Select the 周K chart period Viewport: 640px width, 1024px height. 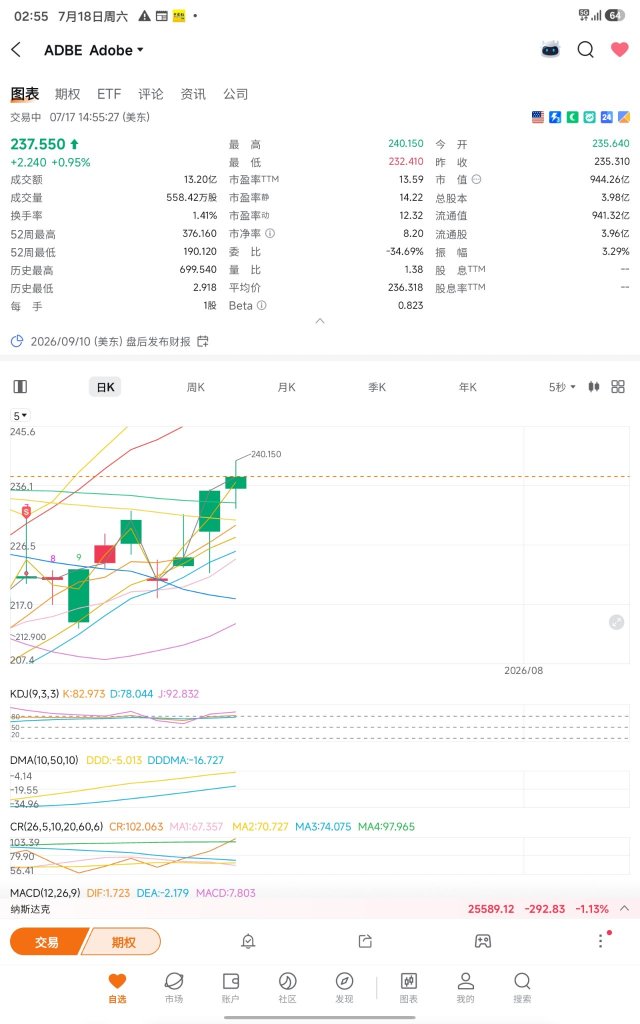click(196, 387)
